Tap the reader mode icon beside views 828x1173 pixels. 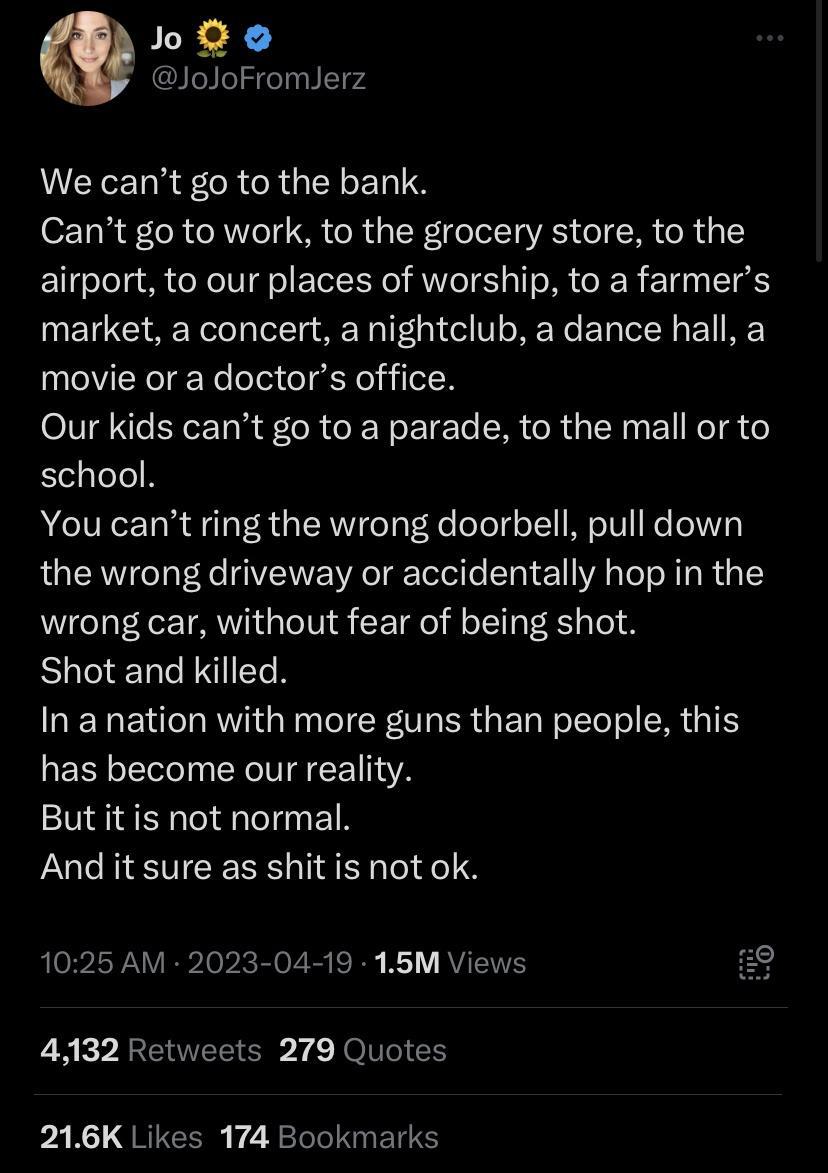755,962
